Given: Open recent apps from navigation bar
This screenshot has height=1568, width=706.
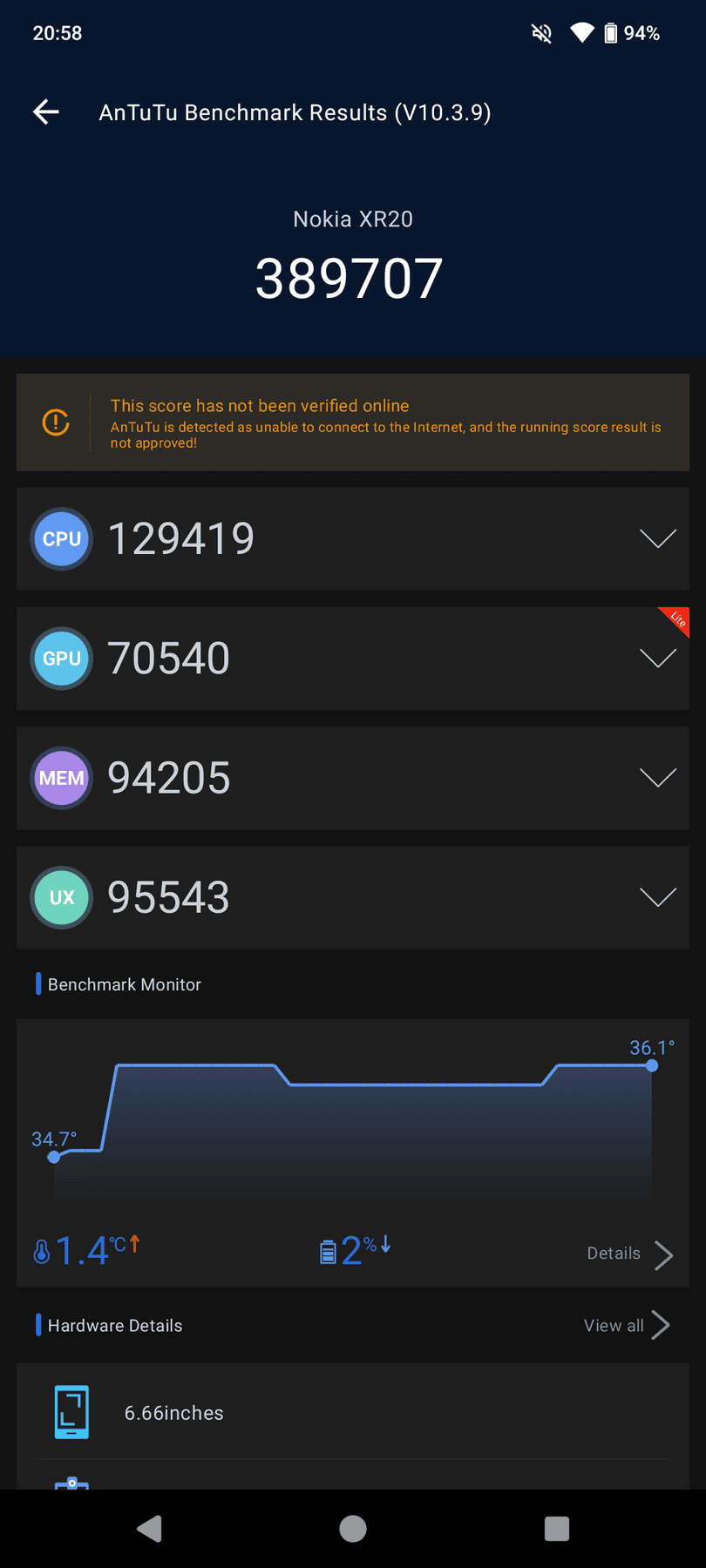Looking at the screenshot, I should pos(557,1529).
